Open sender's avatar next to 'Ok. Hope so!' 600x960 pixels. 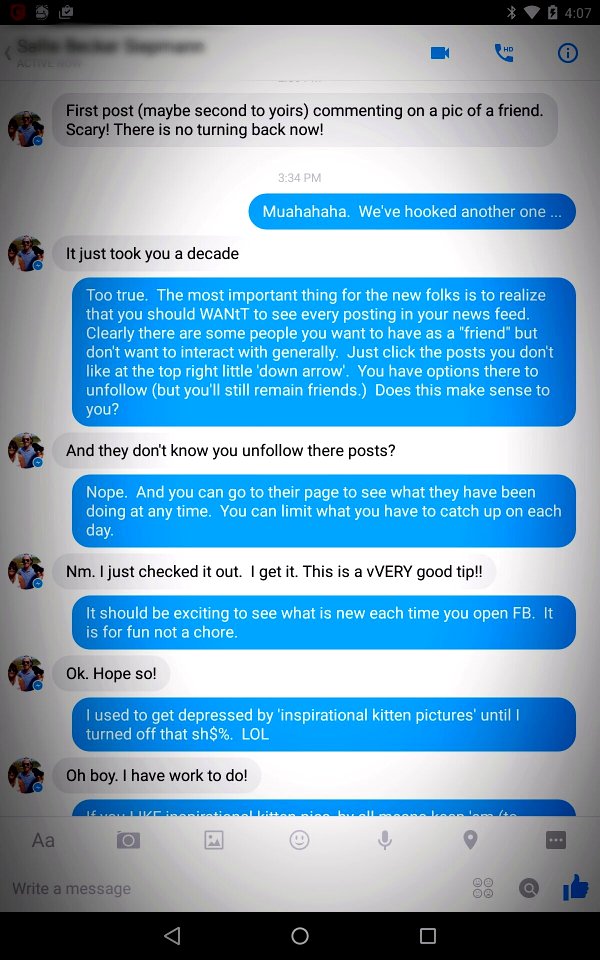click(x=26, y=674)
